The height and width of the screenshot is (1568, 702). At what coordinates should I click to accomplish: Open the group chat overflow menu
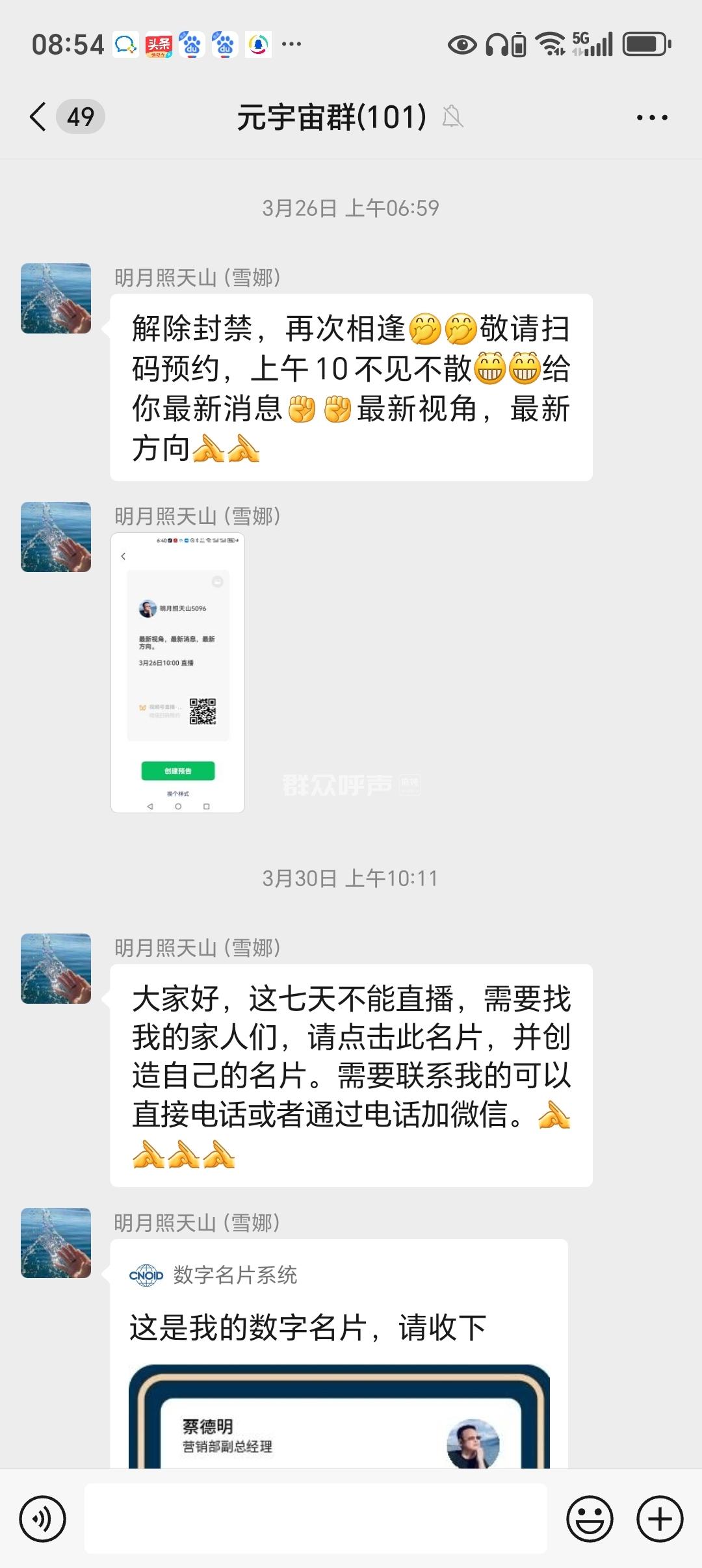coord(652,118)
